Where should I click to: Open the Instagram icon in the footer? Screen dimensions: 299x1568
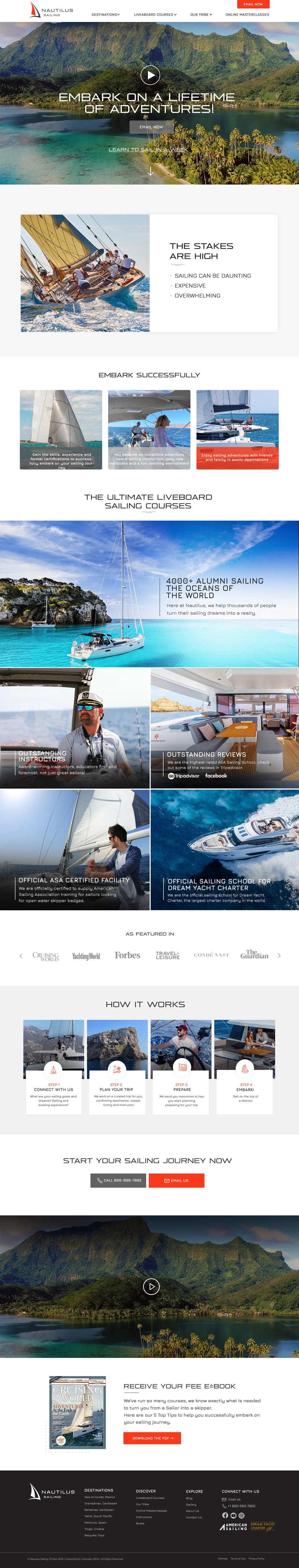tap(242, 1515)
